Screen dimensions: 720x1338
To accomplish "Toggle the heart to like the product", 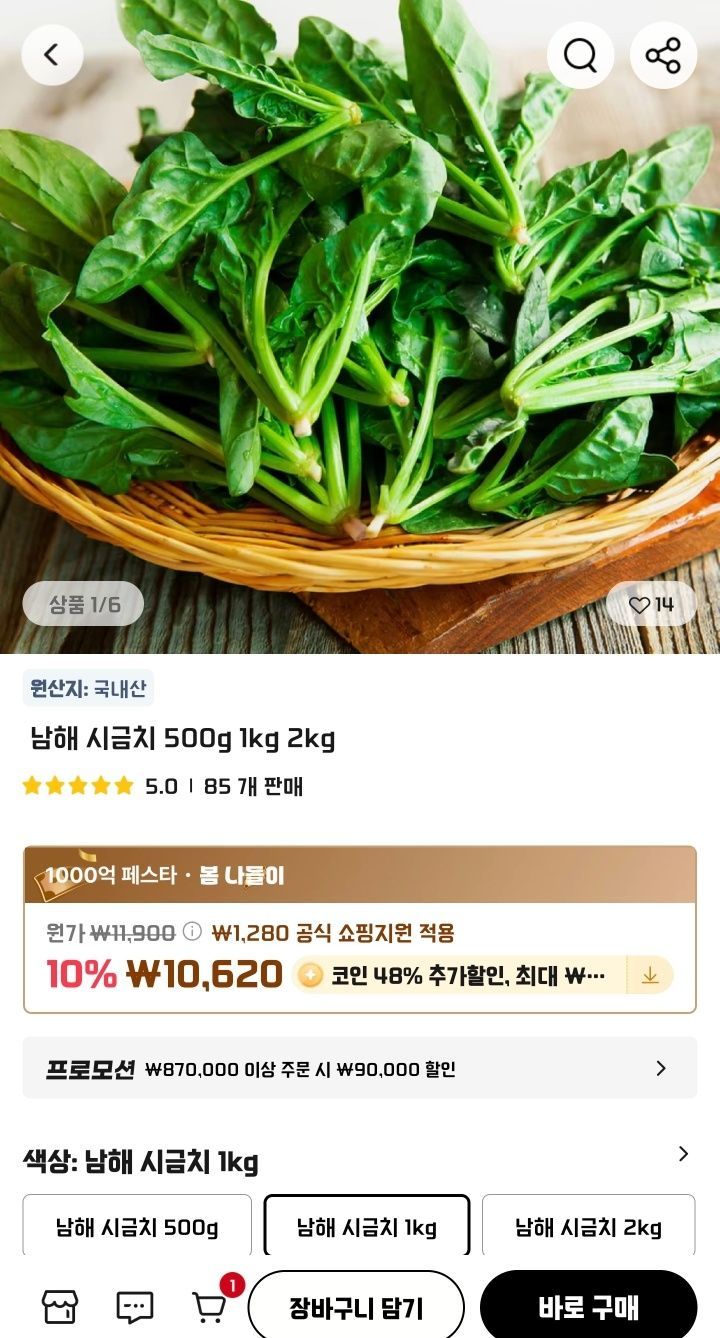I will (x=650, y=603).
